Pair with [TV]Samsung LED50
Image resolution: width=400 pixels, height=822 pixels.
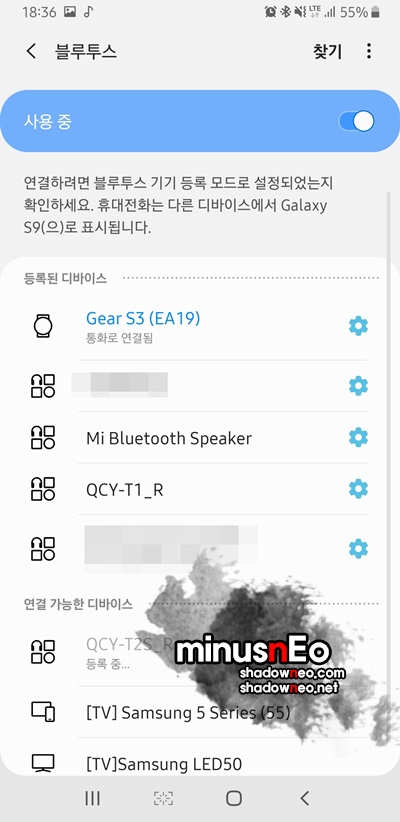coord(200,758)
